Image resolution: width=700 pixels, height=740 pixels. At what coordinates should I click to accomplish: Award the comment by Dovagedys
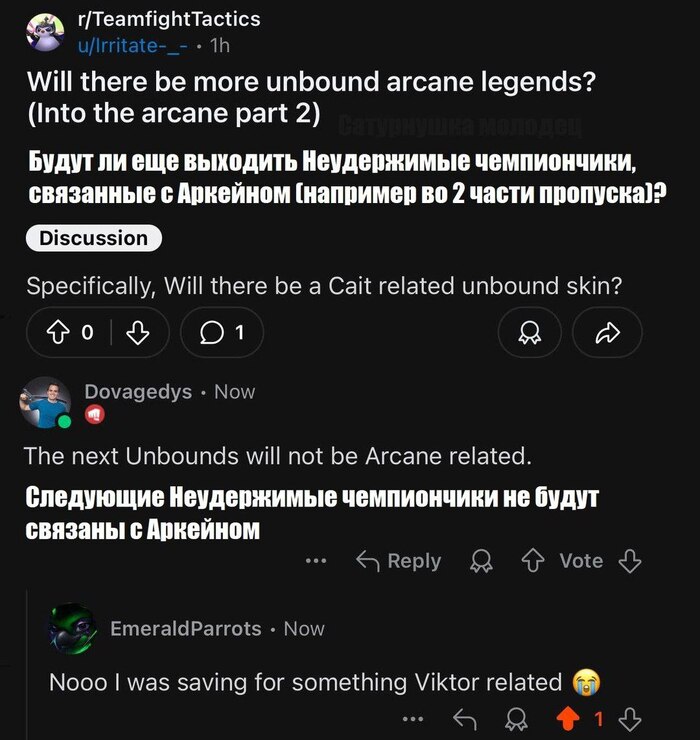pos(482,561)
